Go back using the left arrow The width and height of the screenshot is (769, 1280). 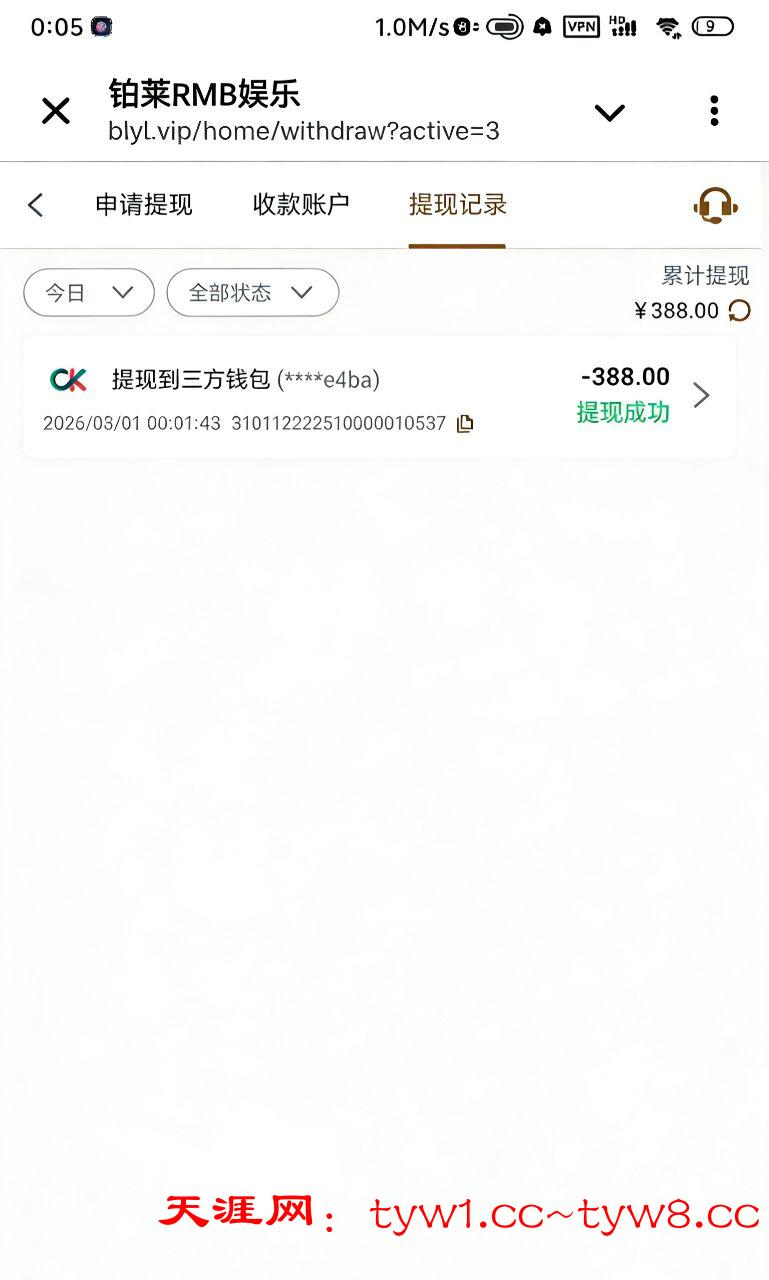point(36,205)
